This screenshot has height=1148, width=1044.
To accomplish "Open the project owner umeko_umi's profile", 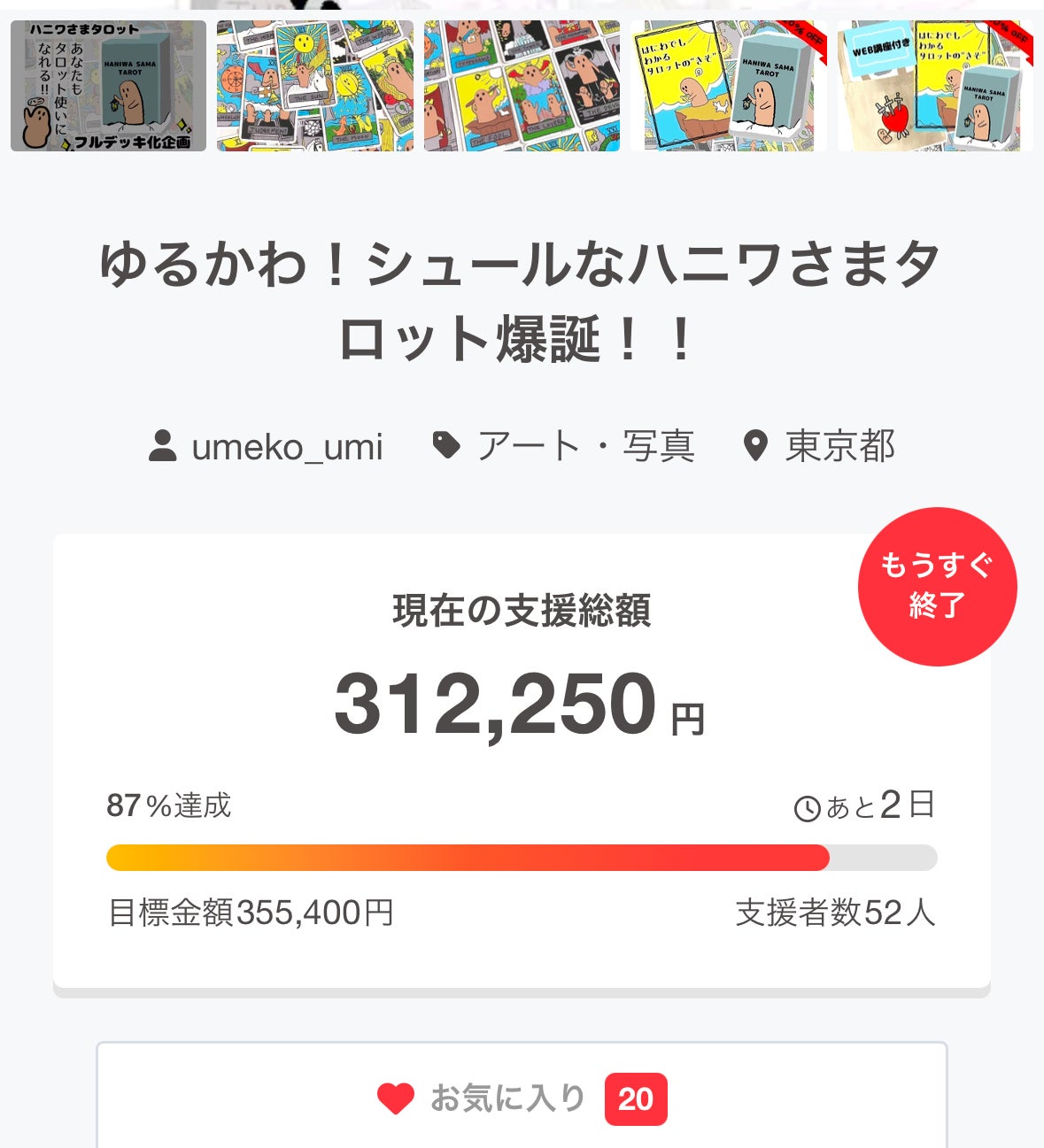I will [286, 447].
